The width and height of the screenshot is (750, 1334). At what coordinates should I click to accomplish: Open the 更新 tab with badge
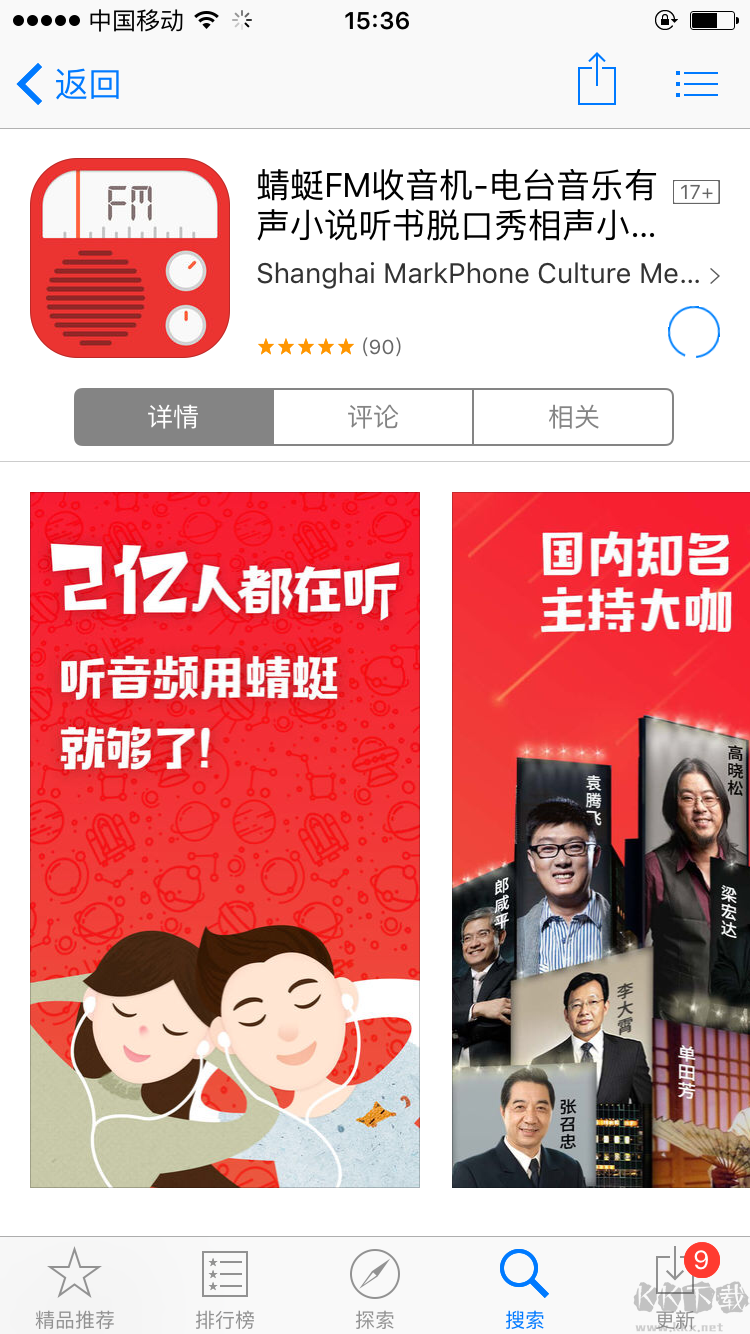677,1288
